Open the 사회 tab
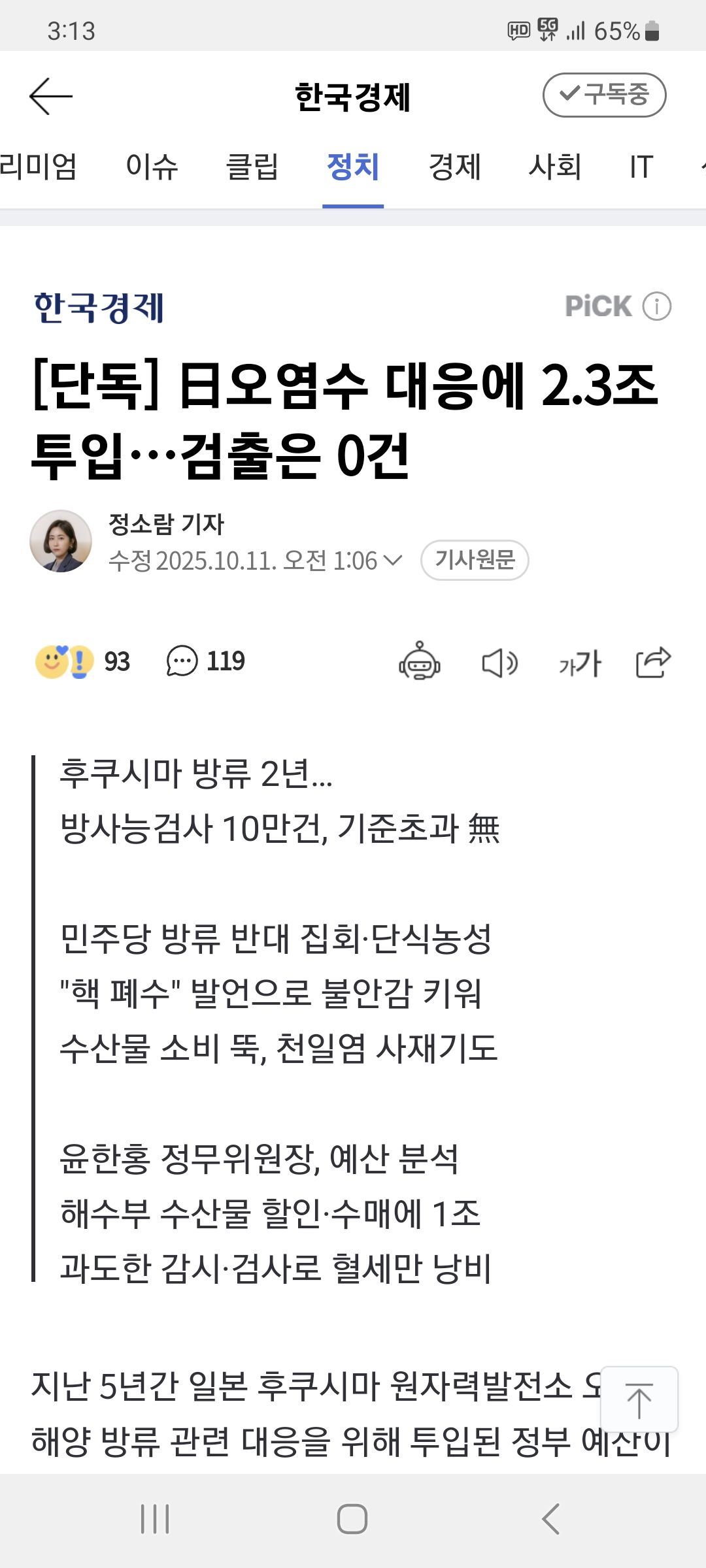Viewport: 706px width, 1568px height. (554, 167)
